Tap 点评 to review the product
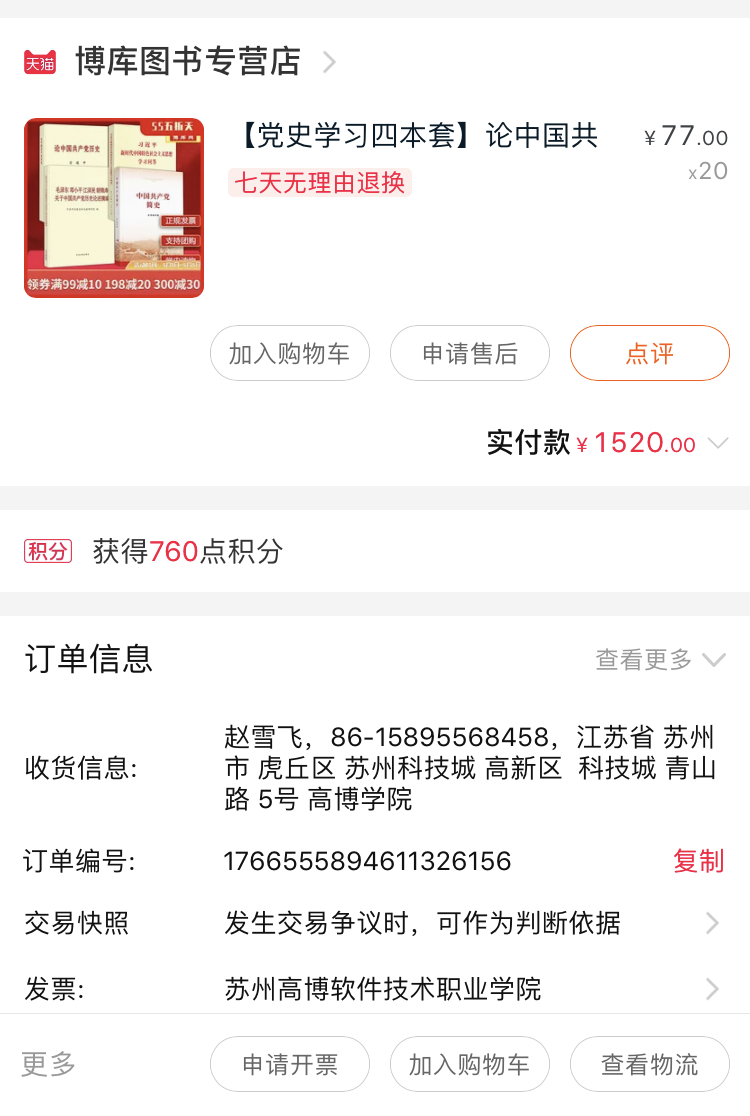Viewport: 750px width, 1116px height. click(650, 353)
